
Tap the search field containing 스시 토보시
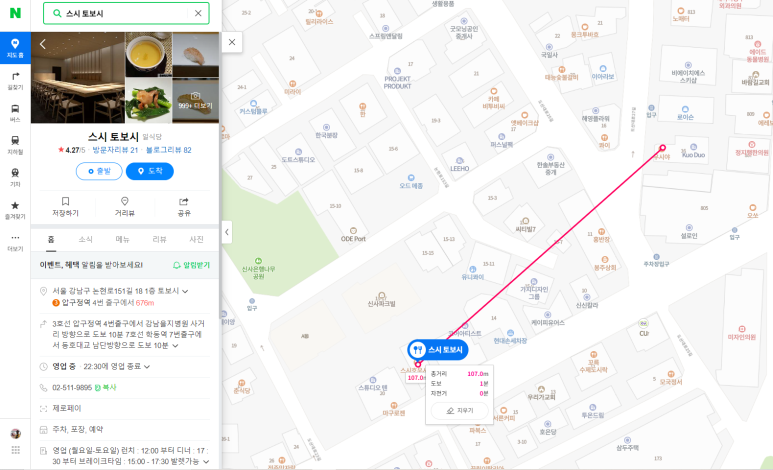click(x=125, y=14)
